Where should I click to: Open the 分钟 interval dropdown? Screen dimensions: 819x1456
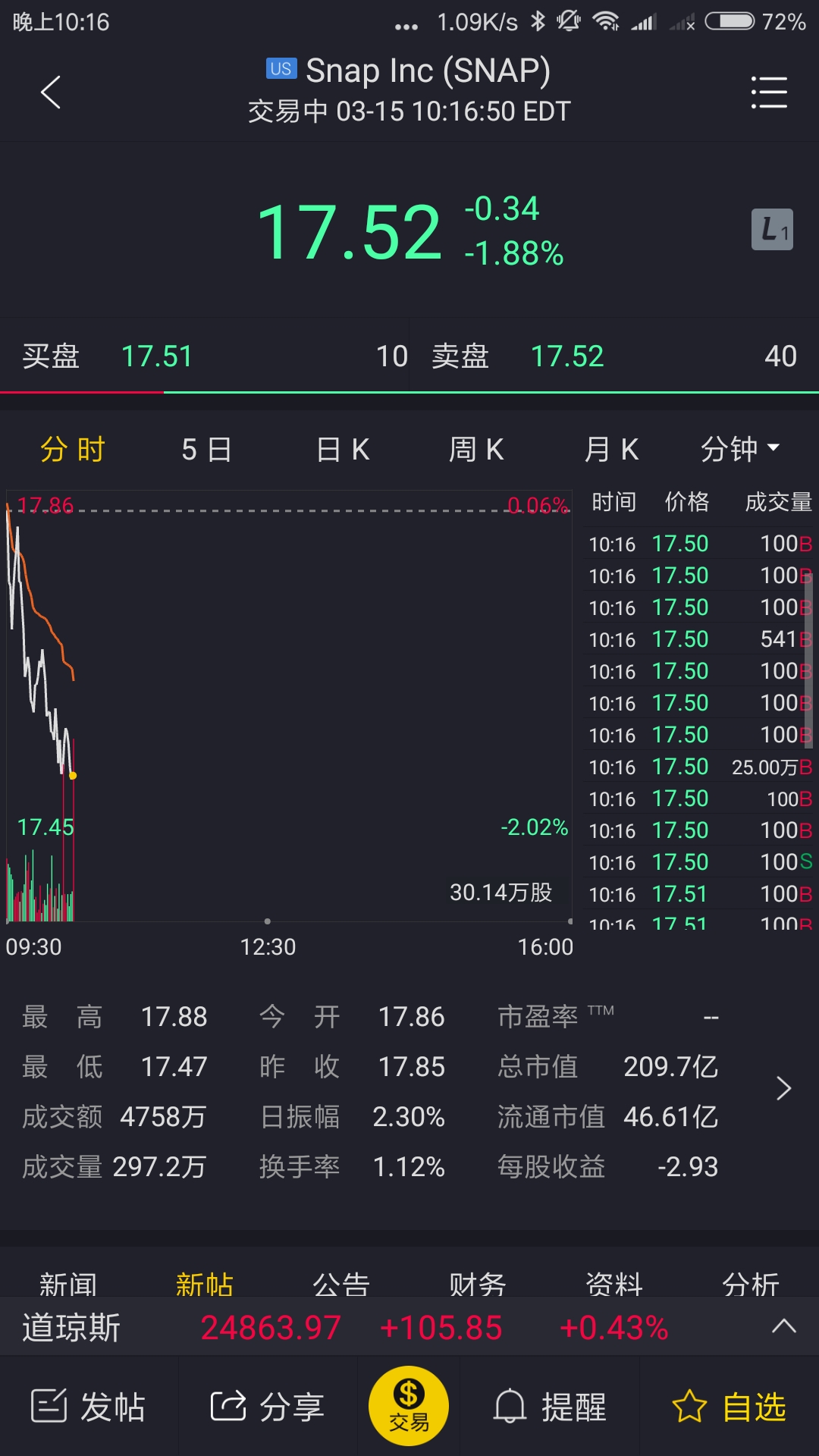740,449
